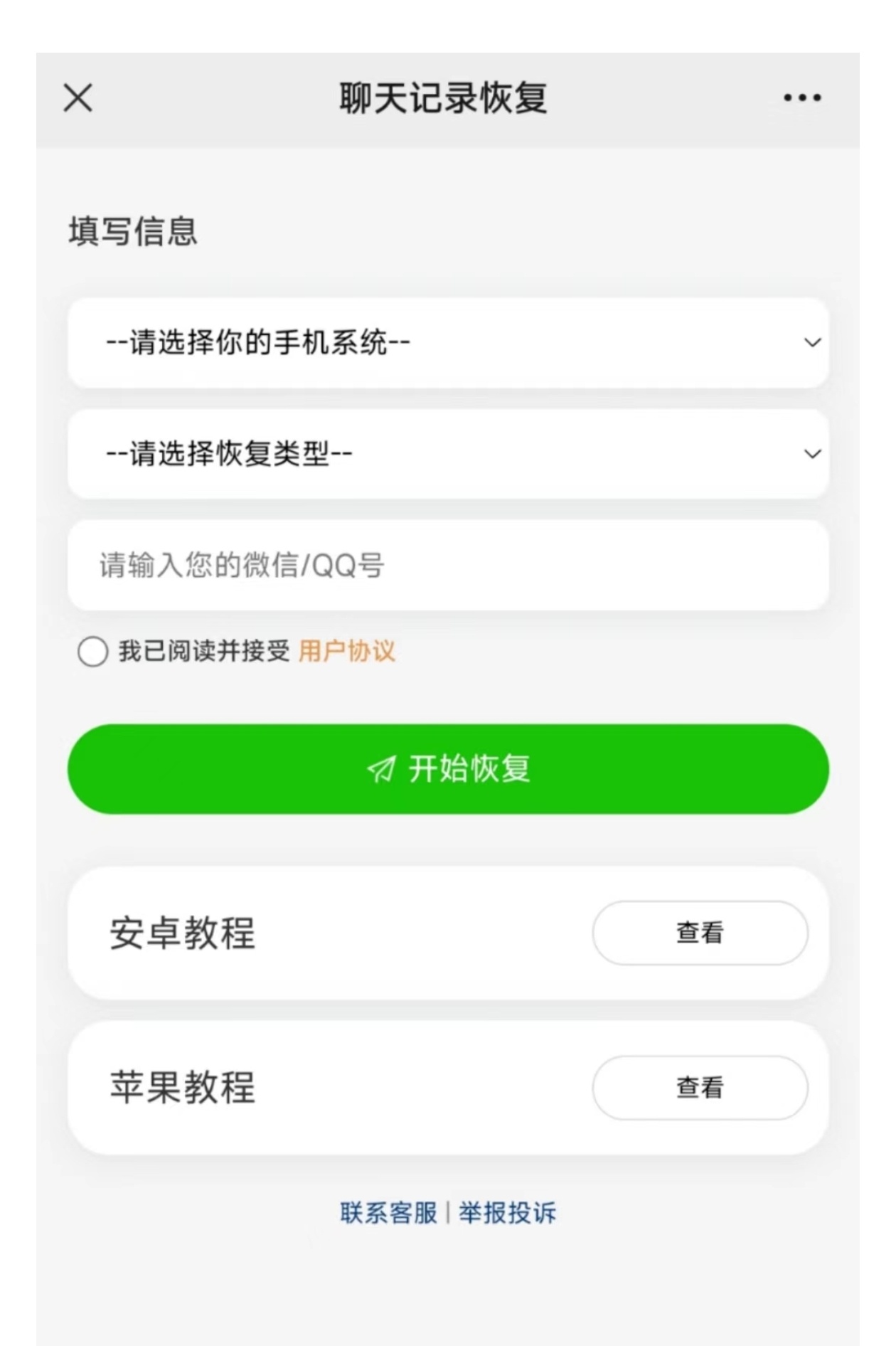Close the chat record recovery page
896x1346 pixels.
[x=78, y=98]
